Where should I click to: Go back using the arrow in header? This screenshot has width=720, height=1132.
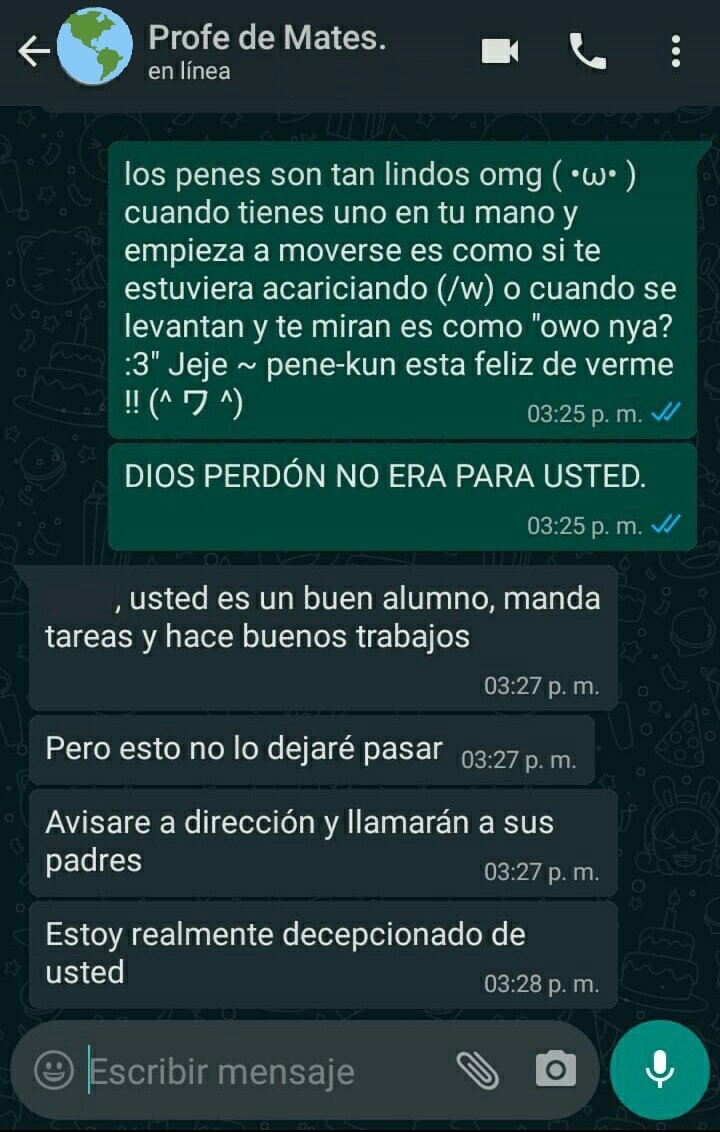[x=33, y=52]
